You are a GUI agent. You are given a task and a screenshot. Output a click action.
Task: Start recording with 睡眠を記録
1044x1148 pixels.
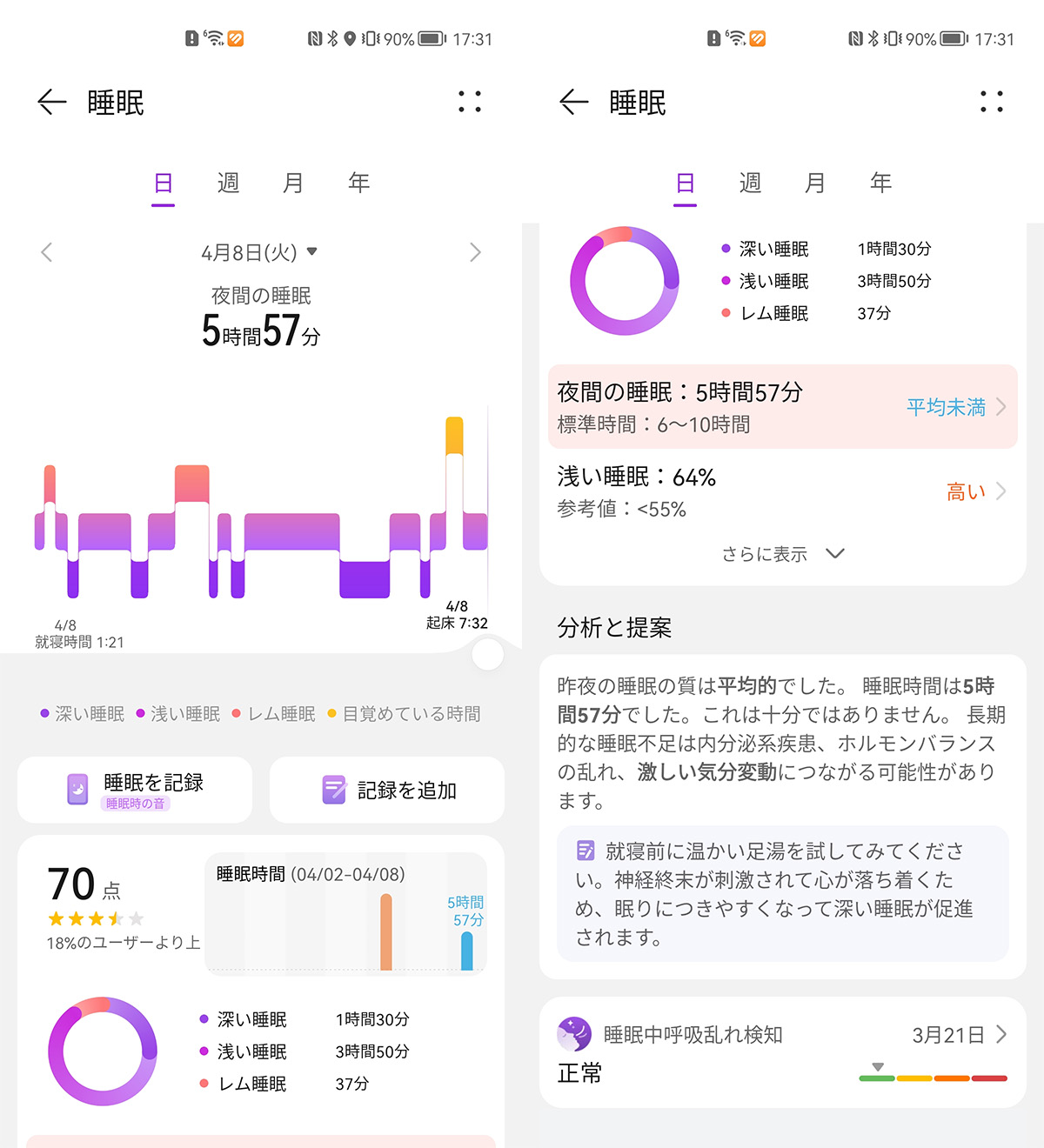pyautogui.click(x=136, y=790)
